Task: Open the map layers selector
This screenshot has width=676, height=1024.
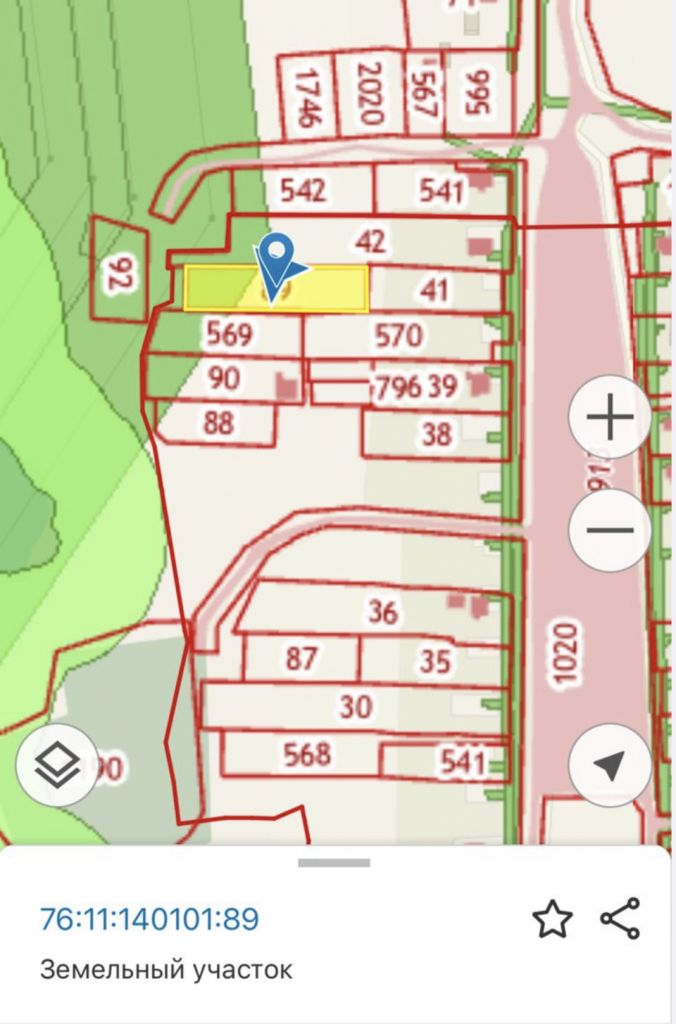Action: pos(58,766)
